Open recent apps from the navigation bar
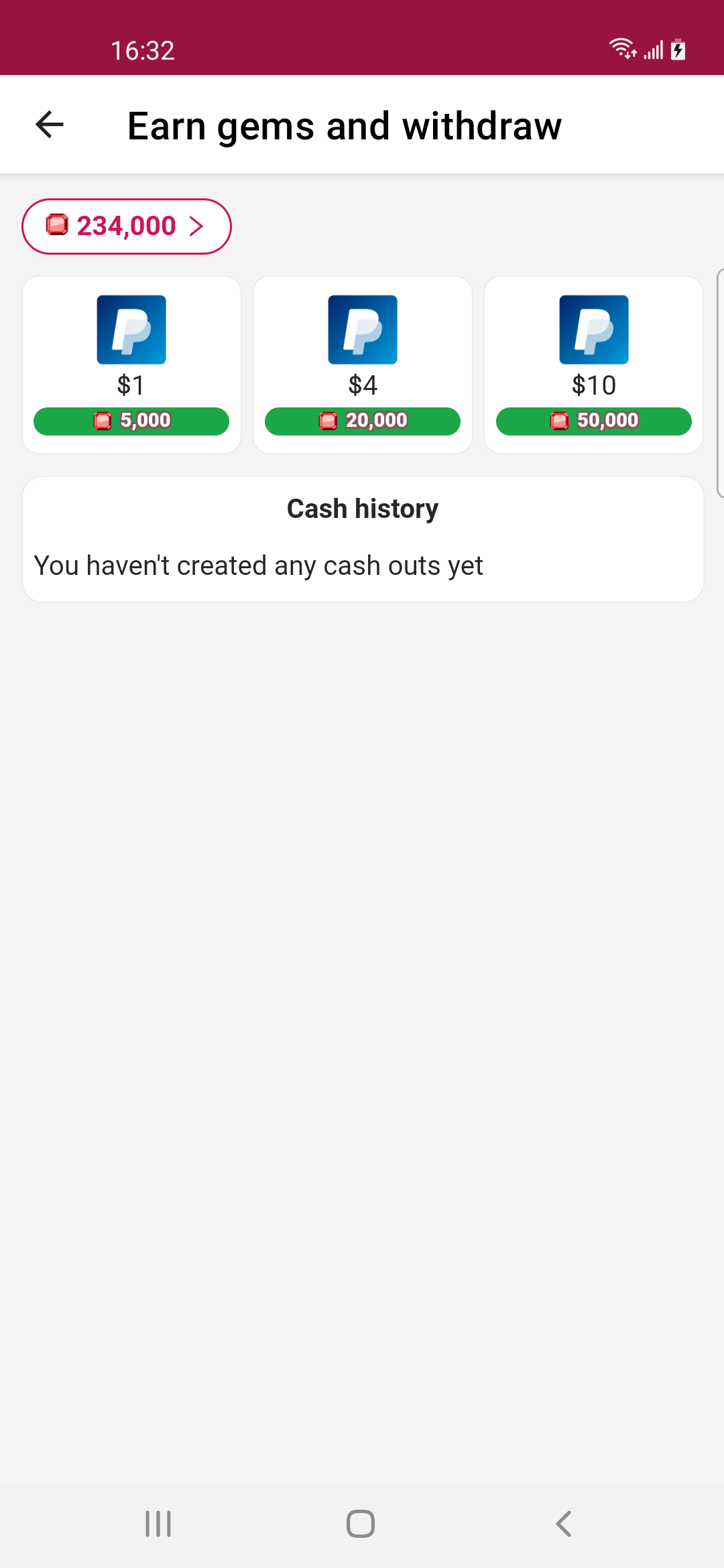The width and height of the screenshot is (724, 1568). pos(158,1524)
